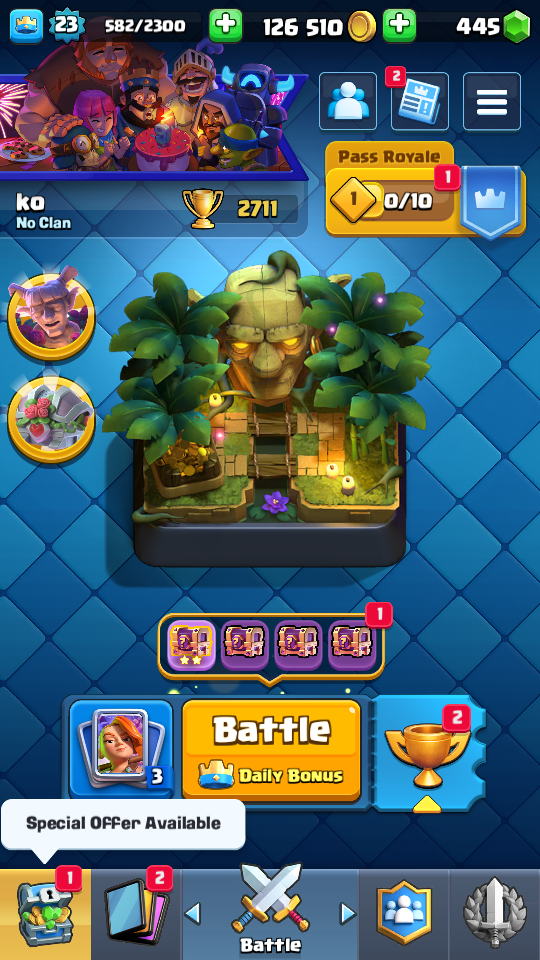The width and height of the screenshot is (540, 960).
Task: Open the news feed icon
Action: (x=420, y=102)
